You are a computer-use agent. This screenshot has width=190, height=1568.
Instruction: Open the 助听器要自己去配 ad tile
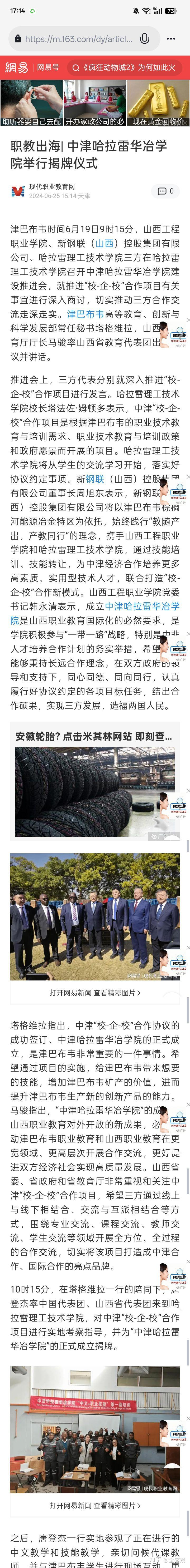point(31,103)
